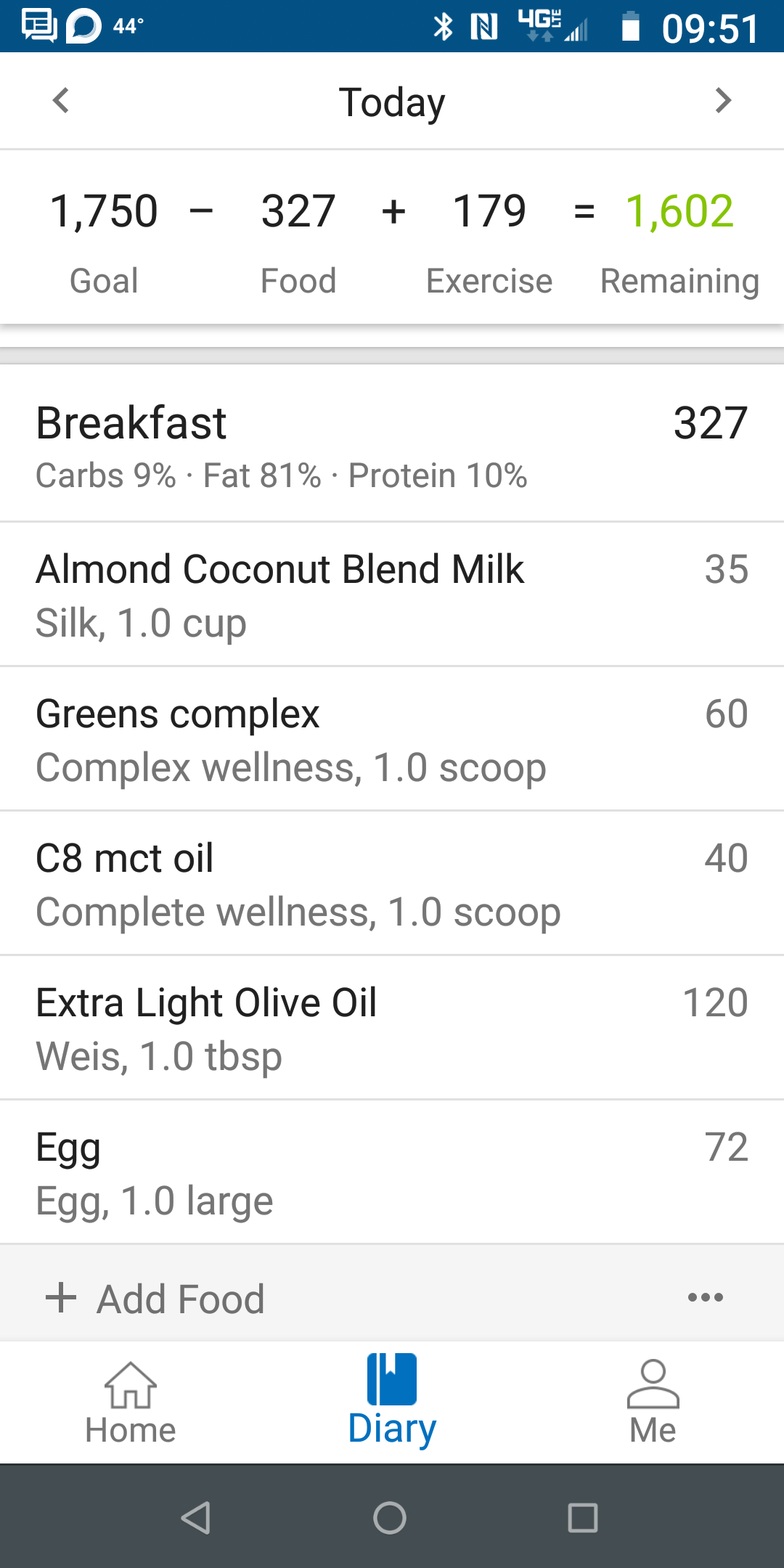Select the Diary tab
The image size is (784, 1568).
[392, 1402]
